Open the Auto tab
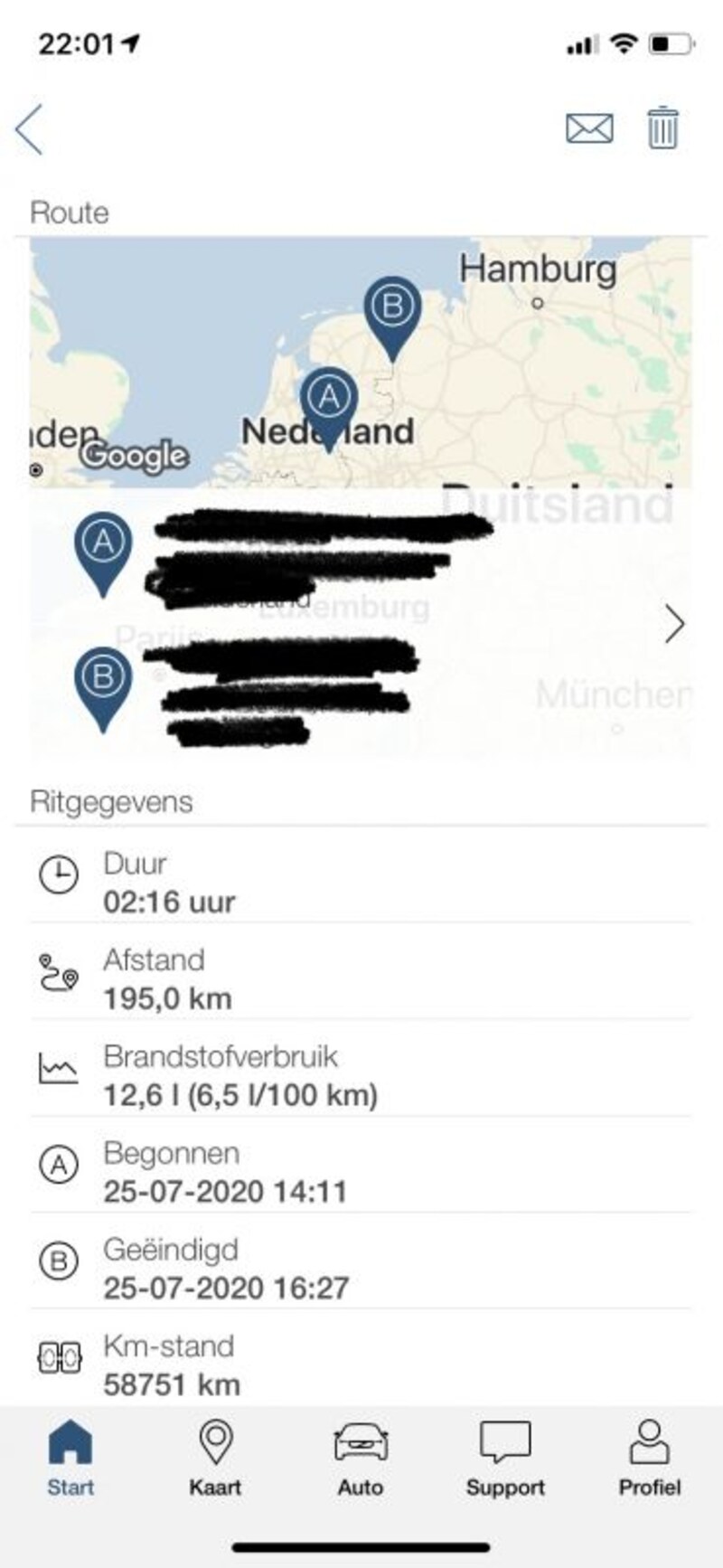Image resolution: width=723 pixels, height=1568 pixels. (x=361, y=1458)
